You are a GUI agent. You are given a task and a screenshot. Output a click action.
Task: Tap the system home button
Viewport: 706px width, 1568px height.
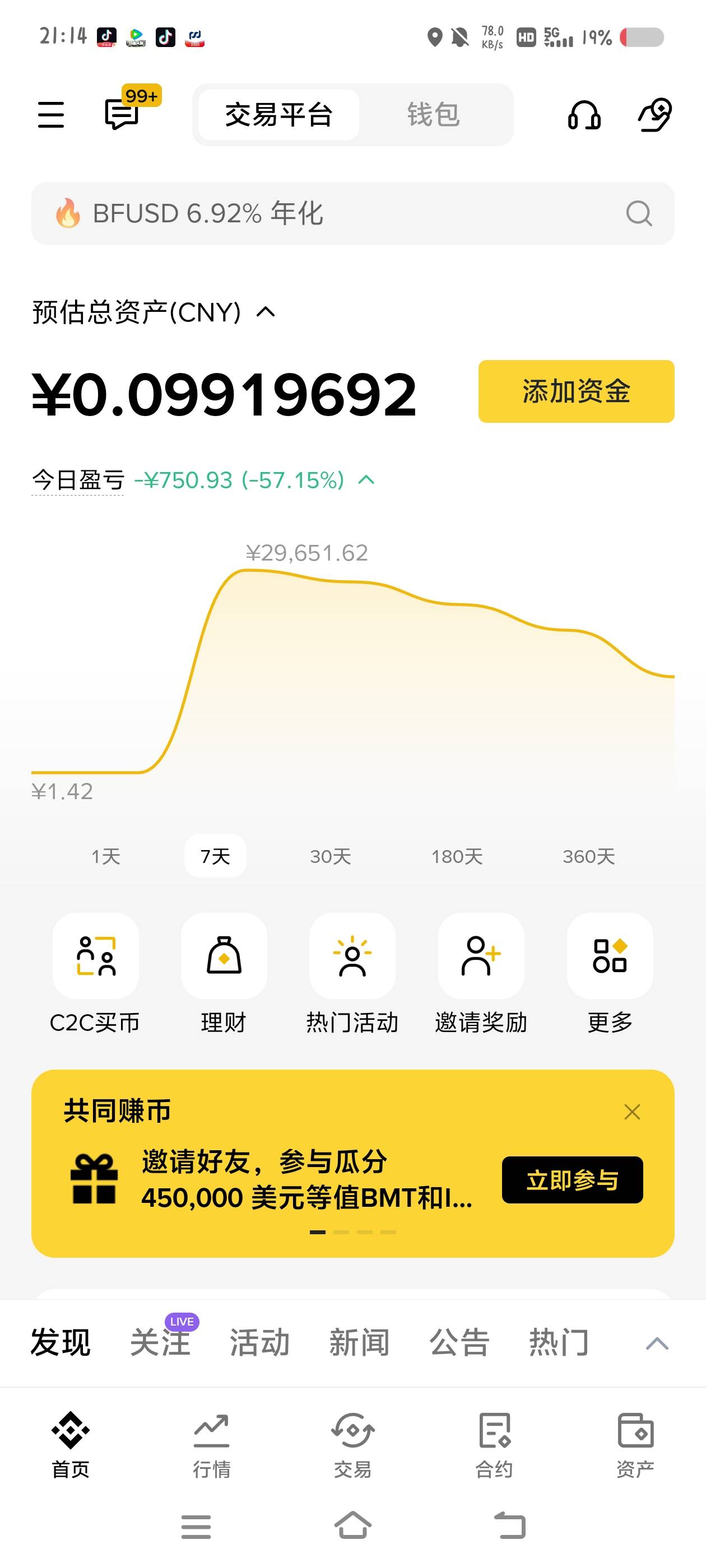(x=352, y=1525)
